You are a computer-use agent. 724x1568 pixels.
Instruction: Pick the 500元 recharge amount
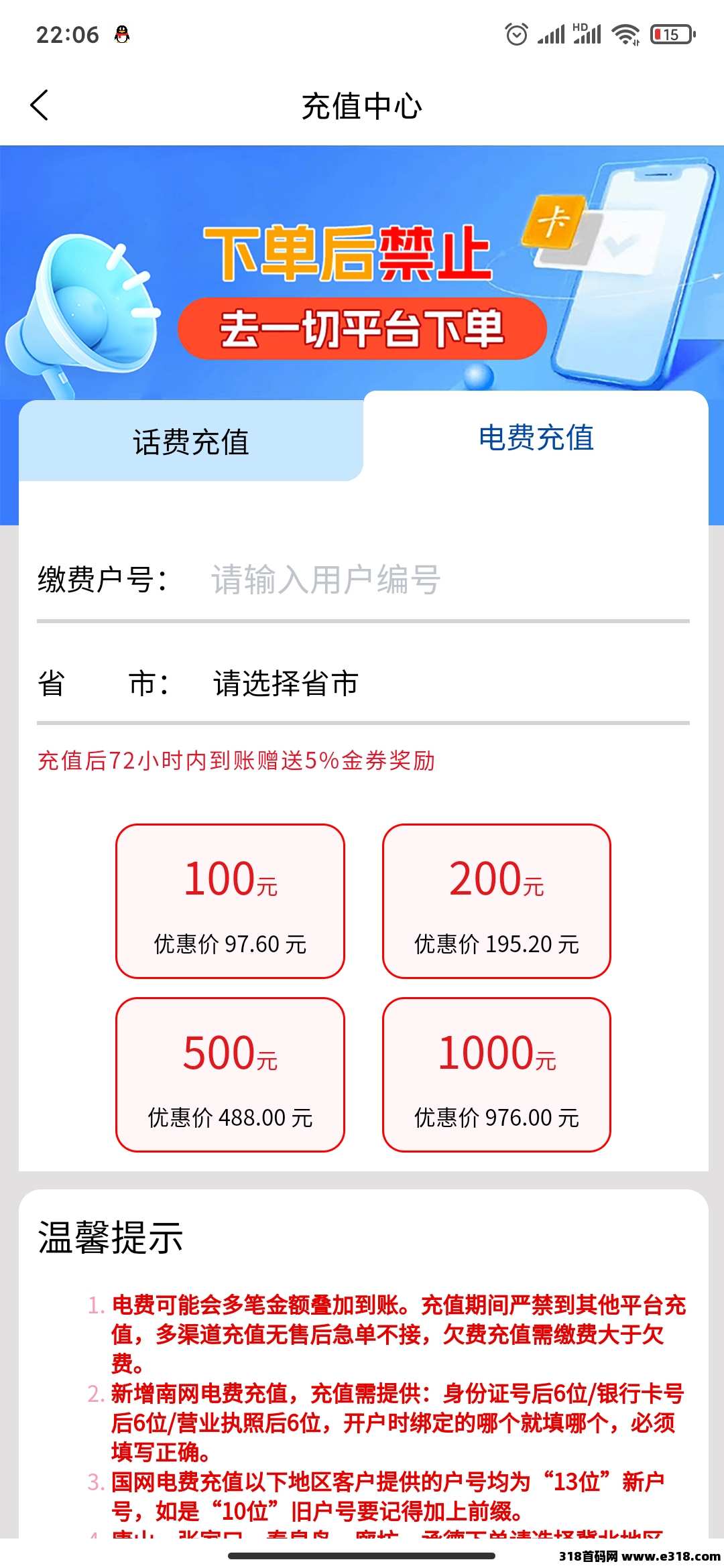[230, 1074]
